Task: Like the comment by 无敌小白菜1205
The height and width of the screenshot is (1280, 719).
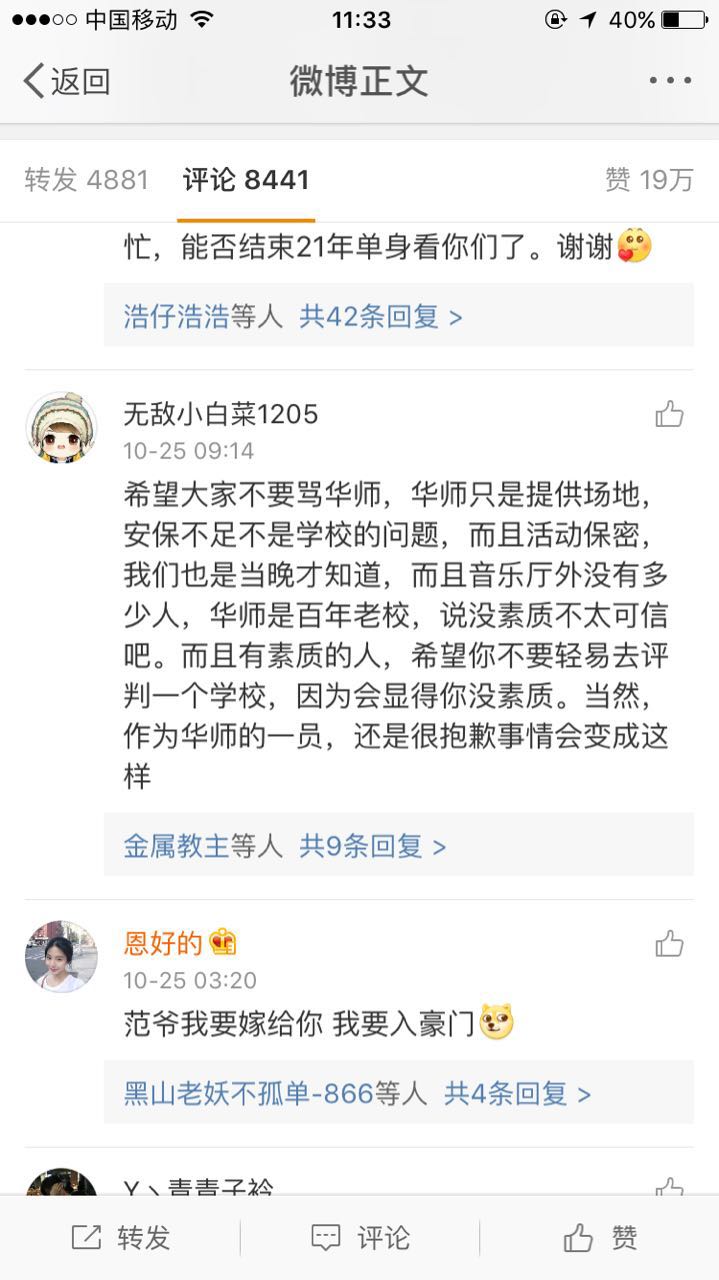Action: pos(669,414)
